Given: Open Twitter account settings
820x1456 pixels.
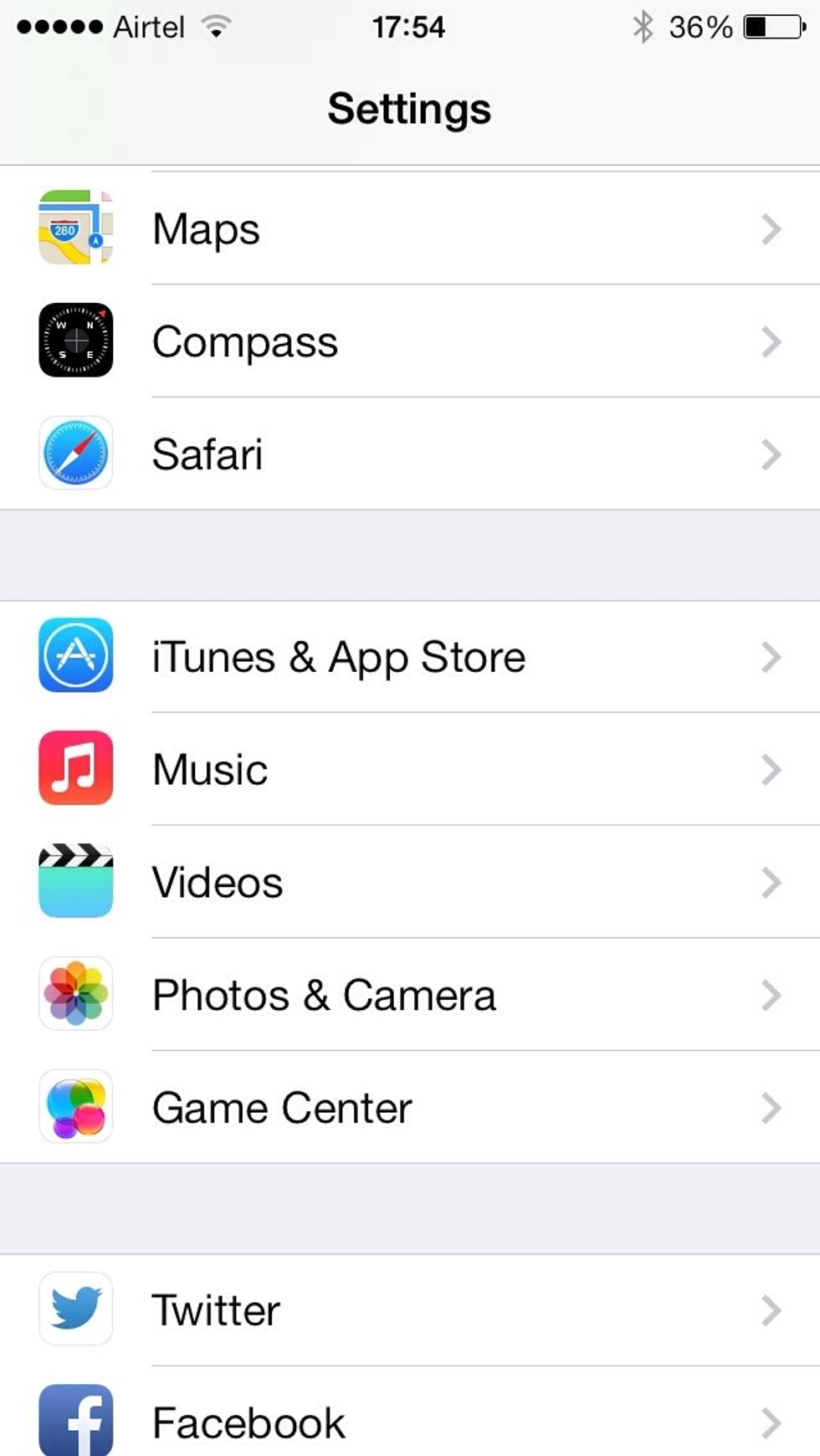Looking at the screenshot, I should coord(410,1310).
